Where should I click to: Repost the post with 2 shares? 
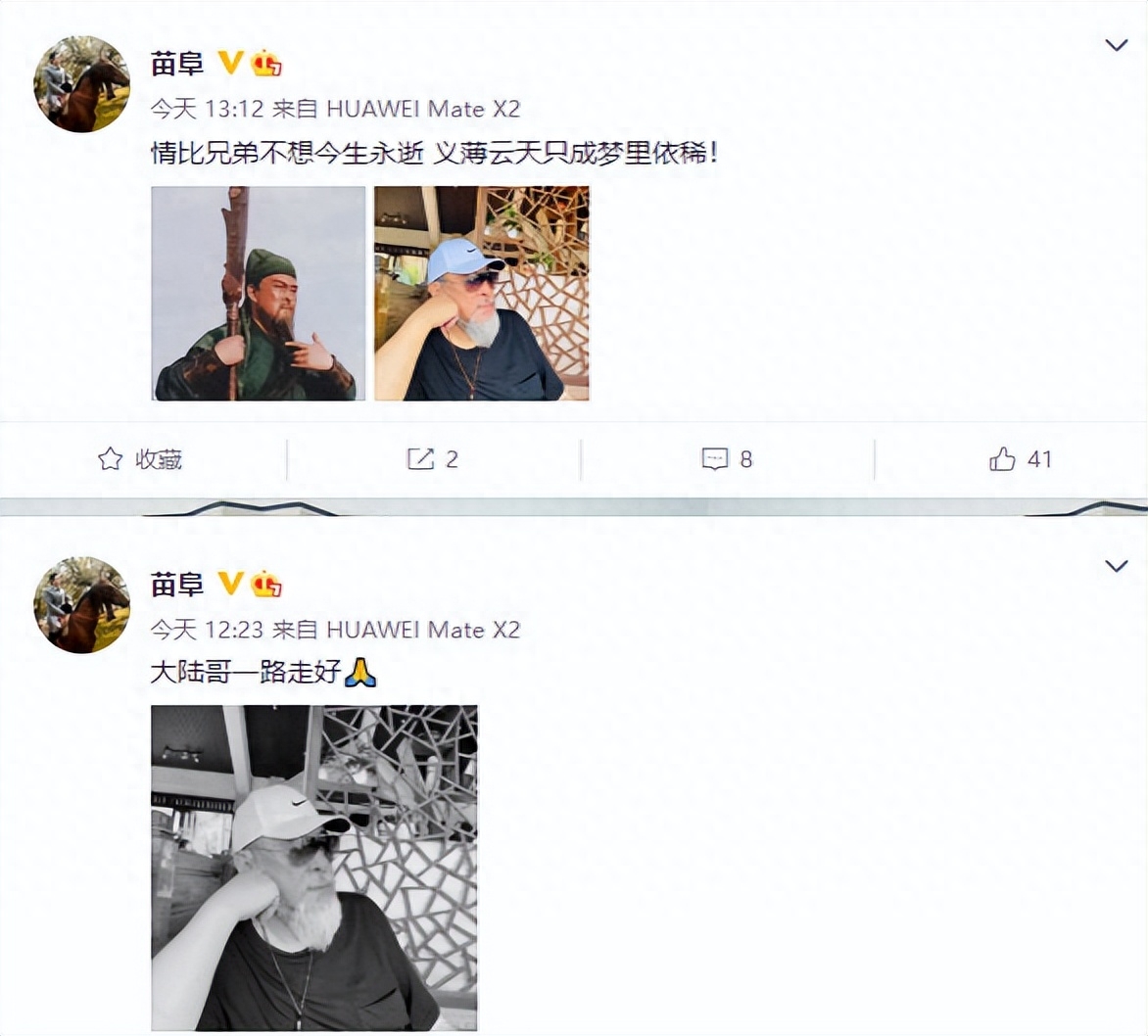[433, 459]
